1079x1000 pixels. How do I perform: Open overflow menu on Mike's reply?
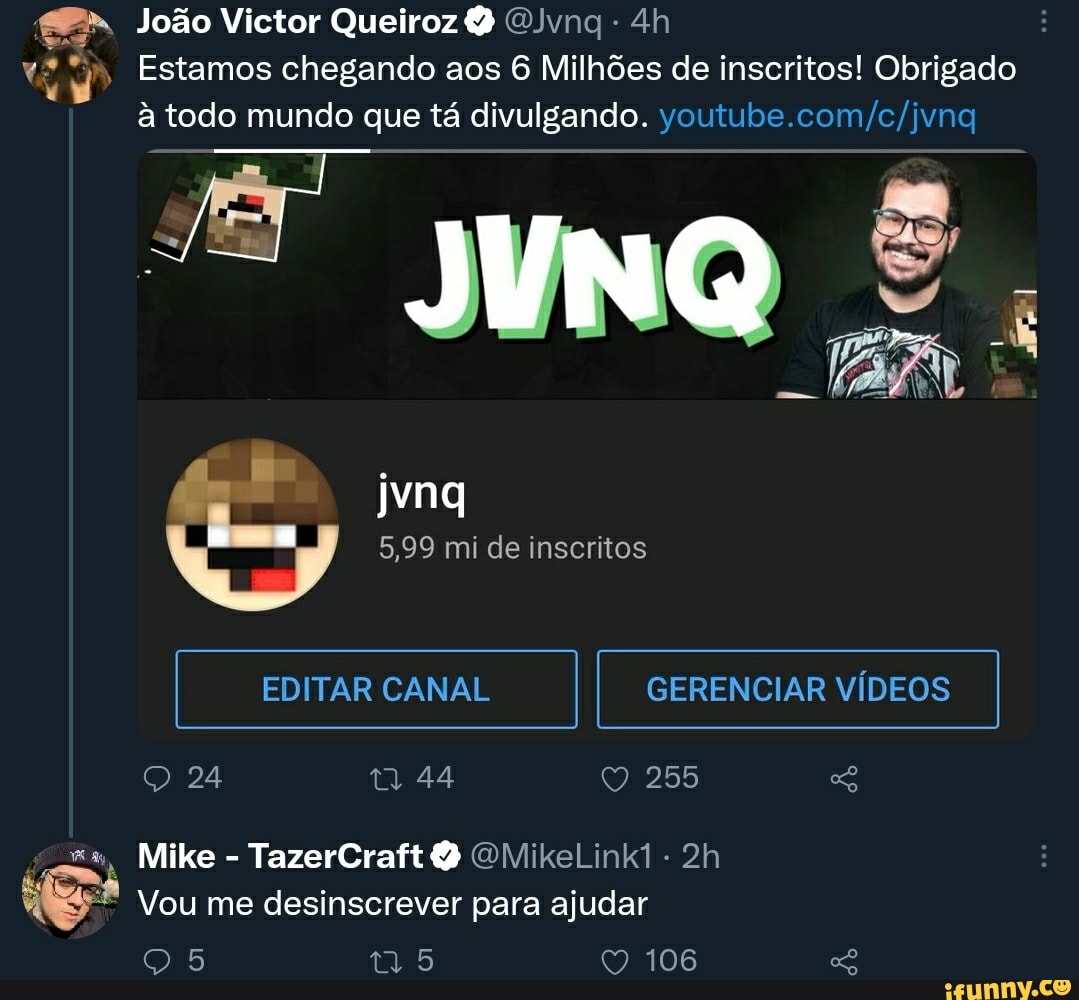click(x=1043, y=857)
